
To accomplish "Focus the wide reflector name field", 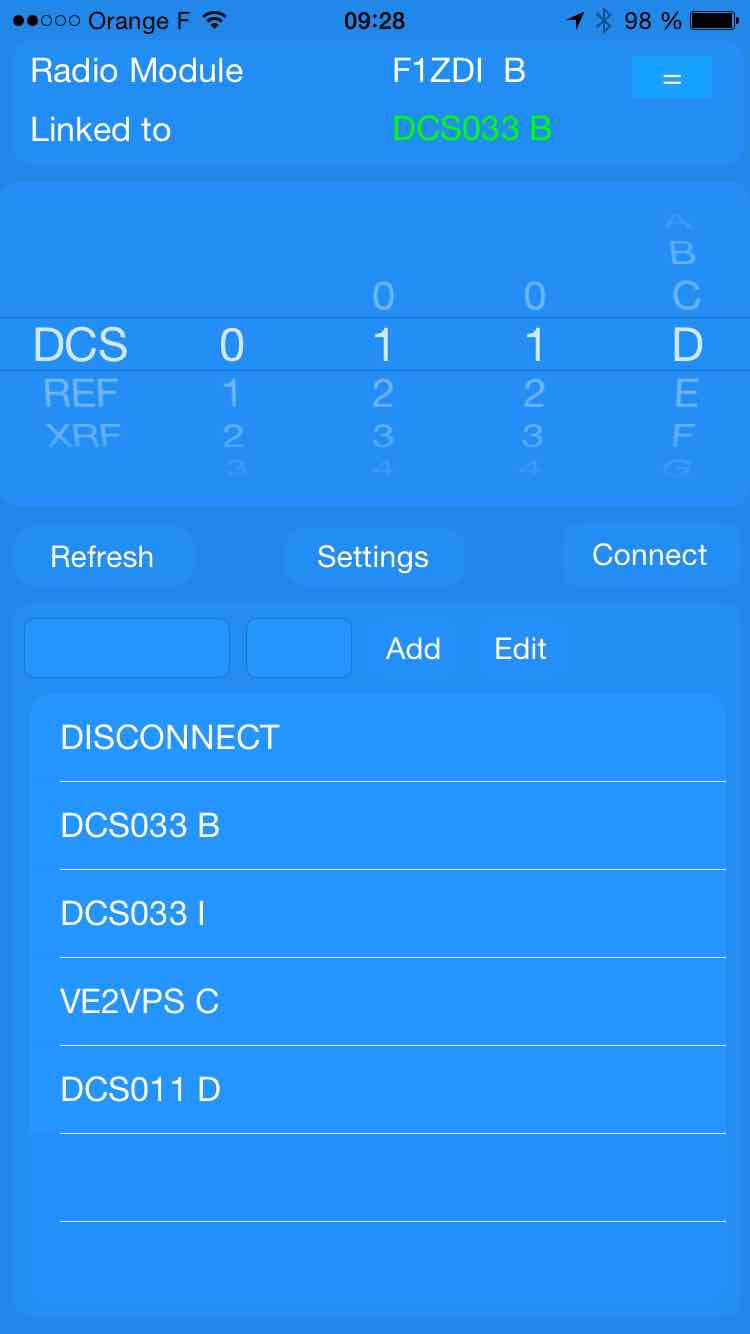I will coord(127,648).
